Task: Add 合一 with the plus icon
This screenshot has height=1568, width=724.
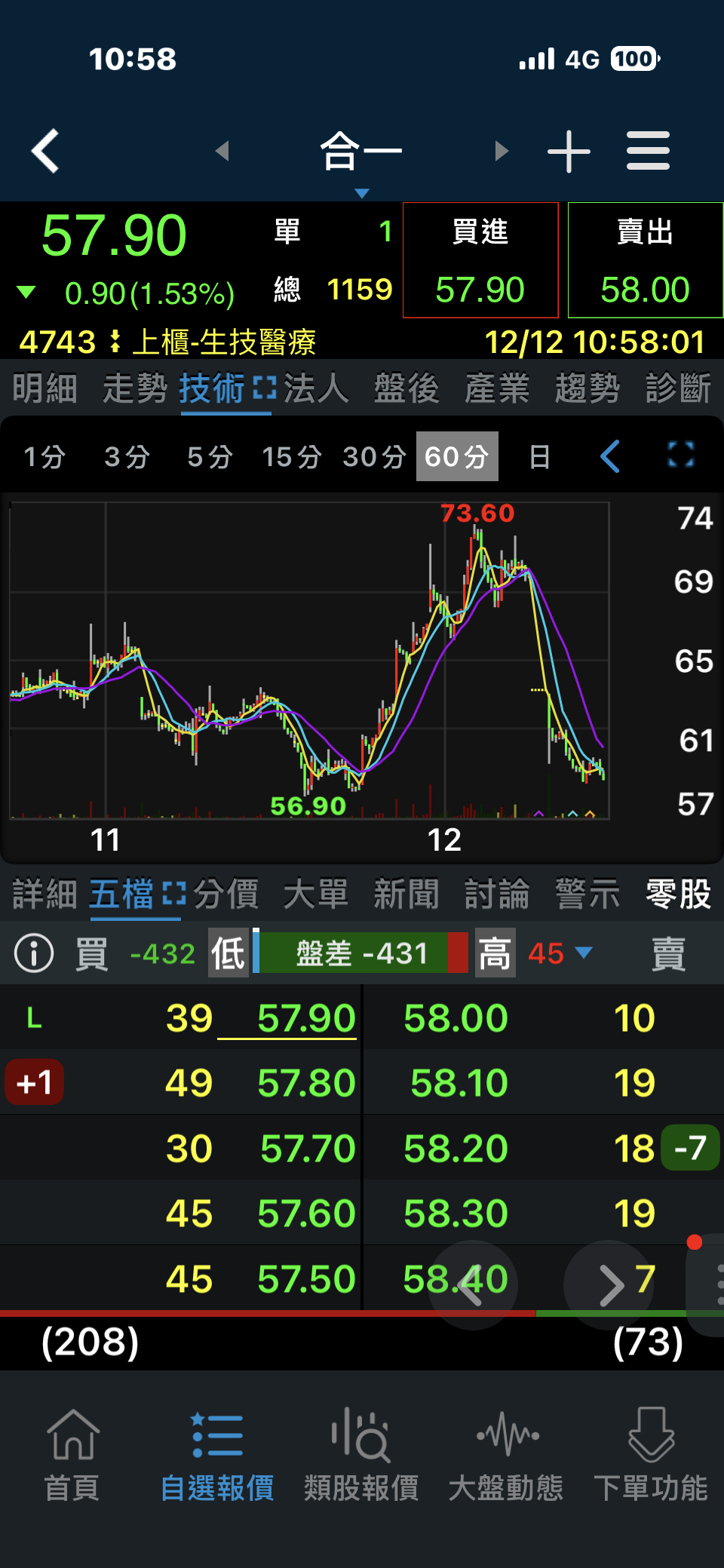Action: point(569,152)
